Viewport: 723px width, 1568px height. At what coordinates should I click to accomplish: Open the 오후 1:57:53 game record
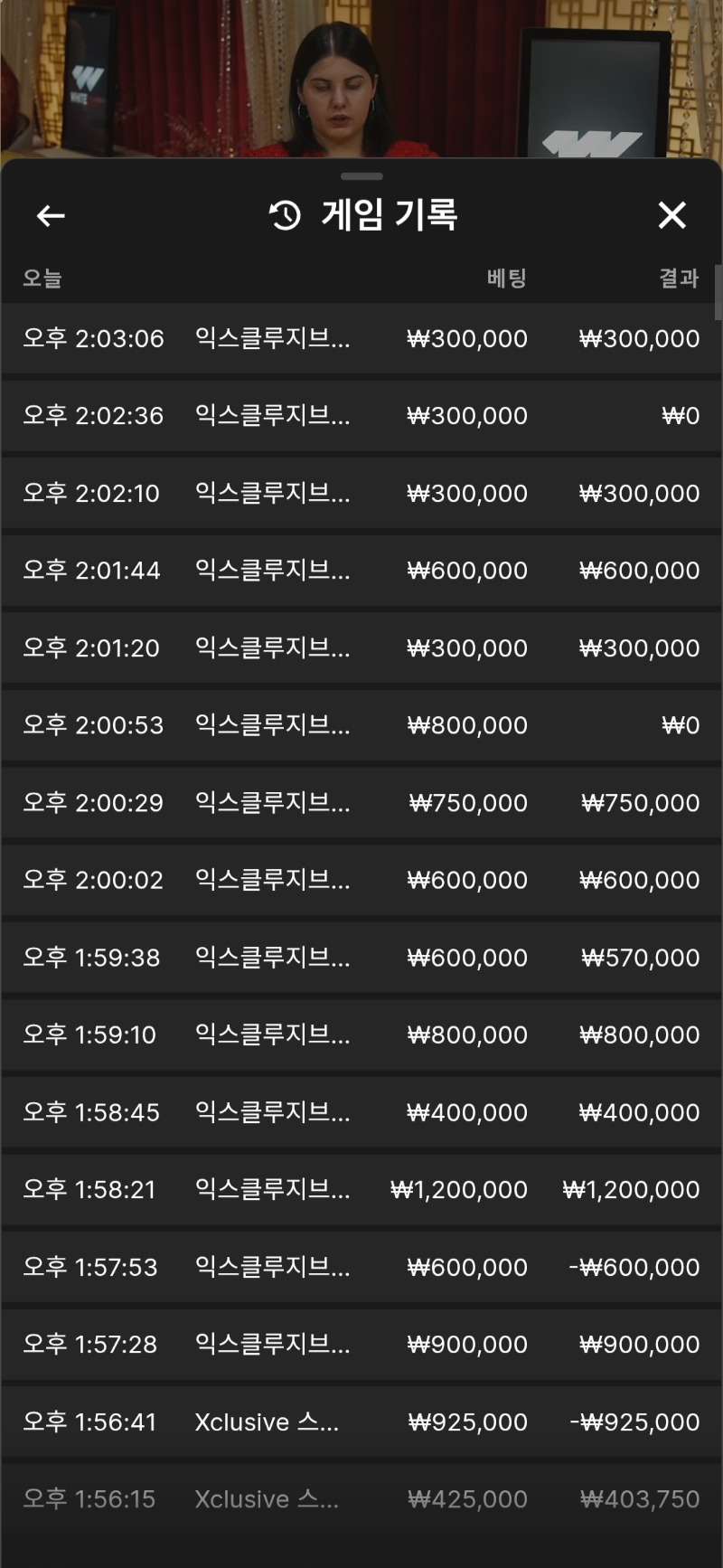[361, 1266]
